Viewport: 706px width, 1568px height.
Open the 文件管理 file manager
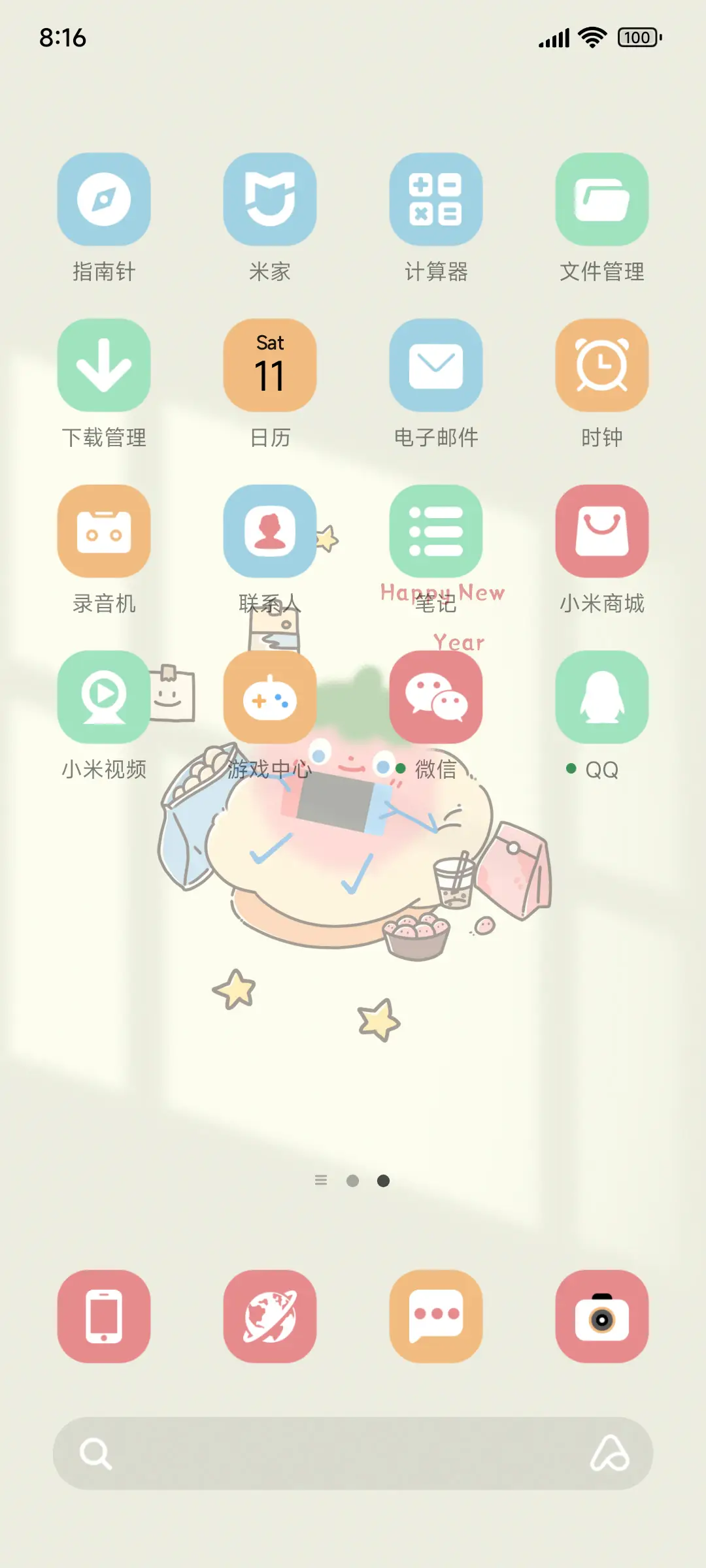(602, 199)
